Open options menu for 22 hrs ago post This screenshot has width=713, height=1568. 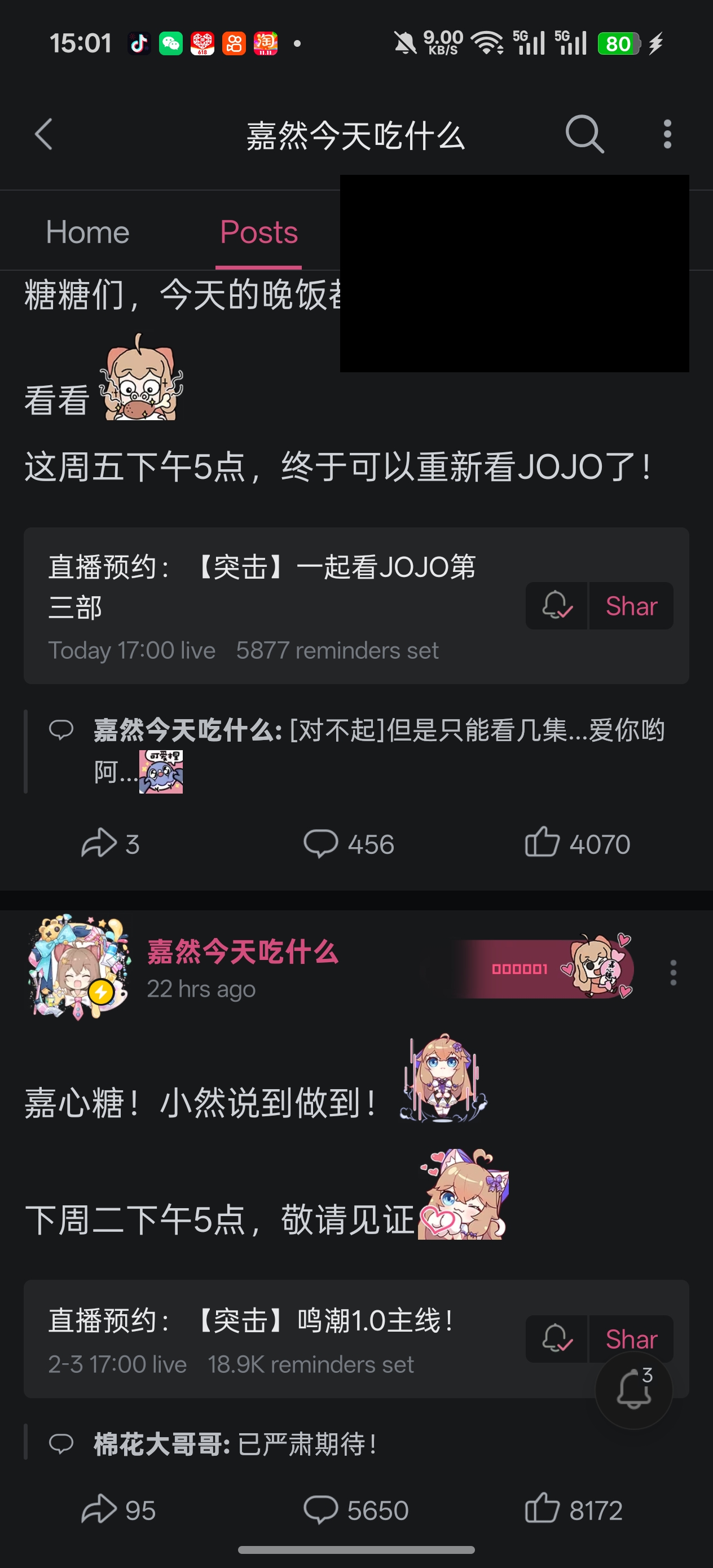(x=673, y=973)
